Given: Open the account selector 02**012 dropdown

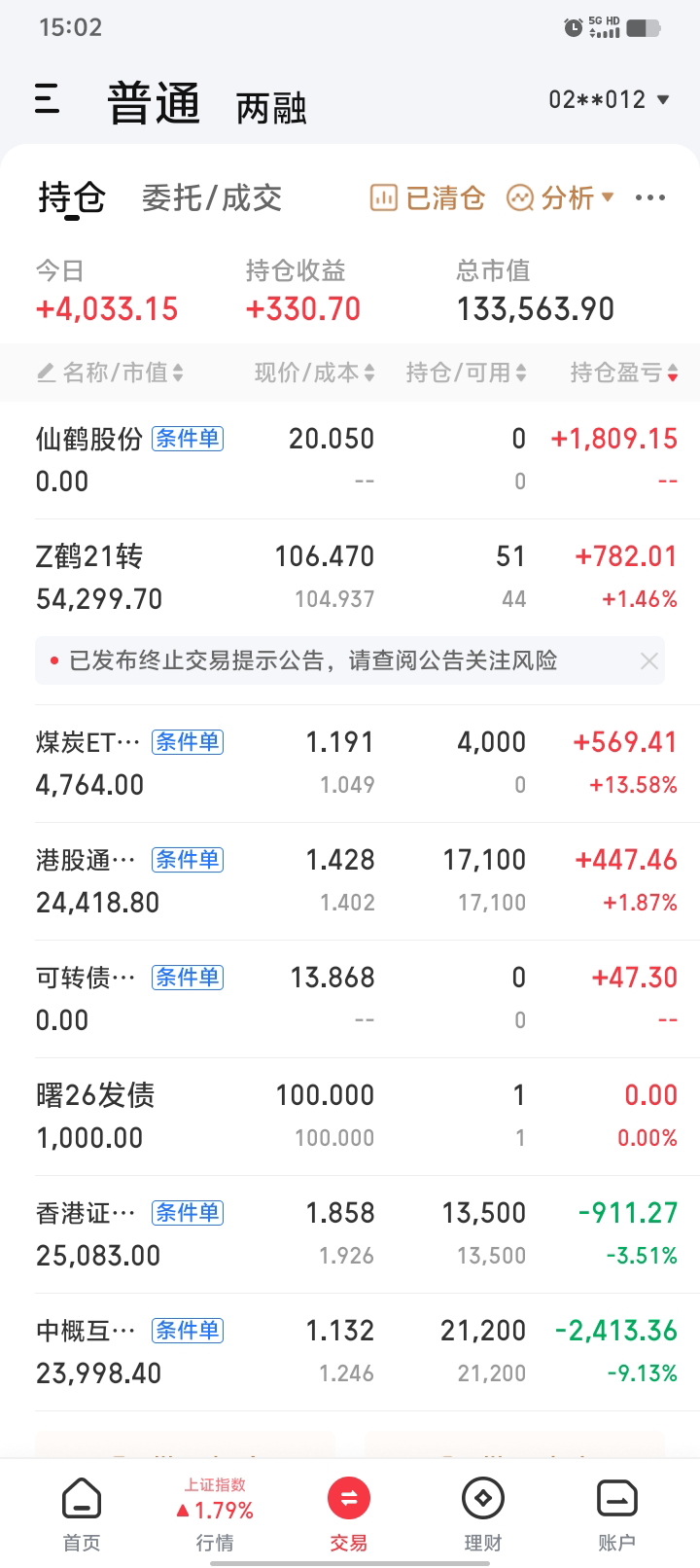Looking at the screenshot, I should pyautogui.click(x=610, y=99).
